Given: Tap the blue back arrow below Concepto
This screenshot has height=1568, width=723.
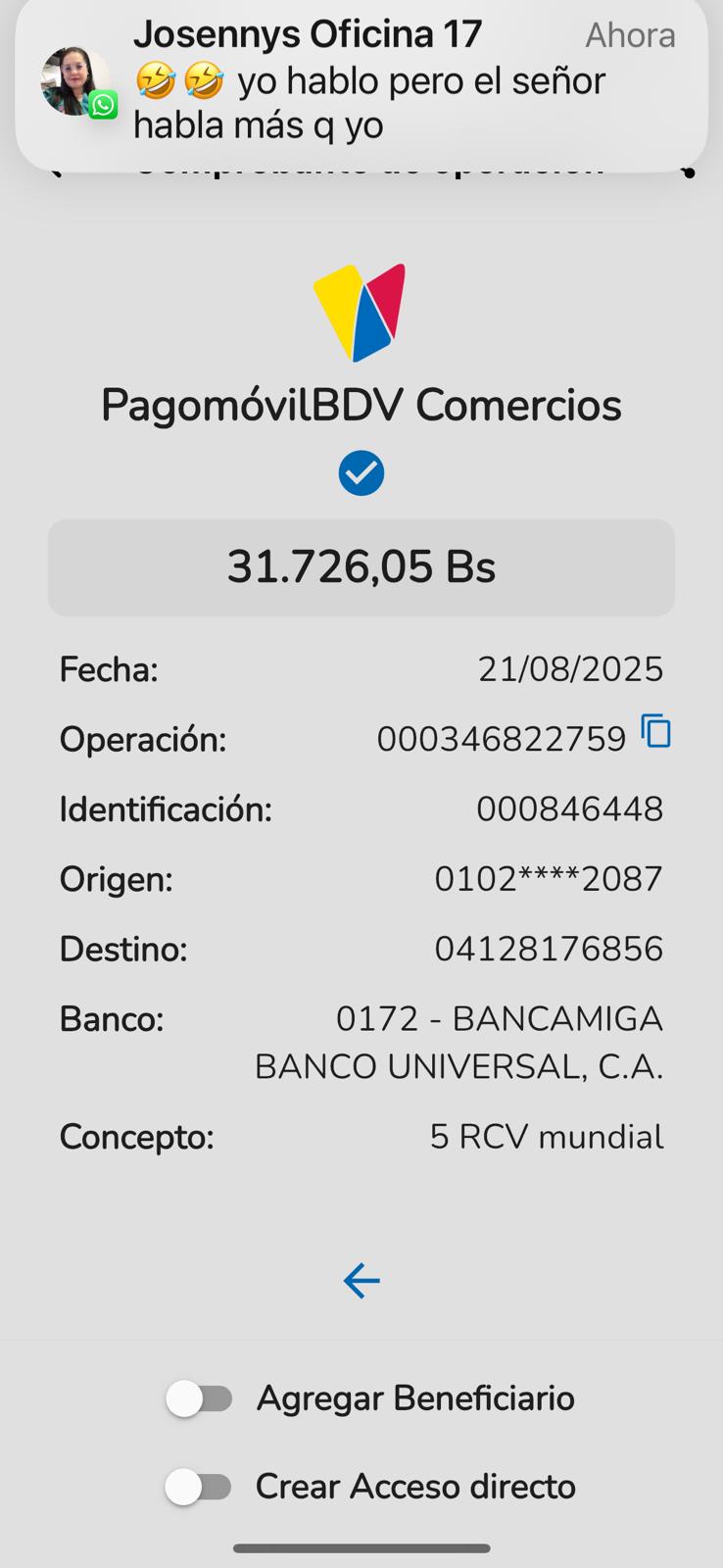Looking at the screenshot, I should point(361,1280).
